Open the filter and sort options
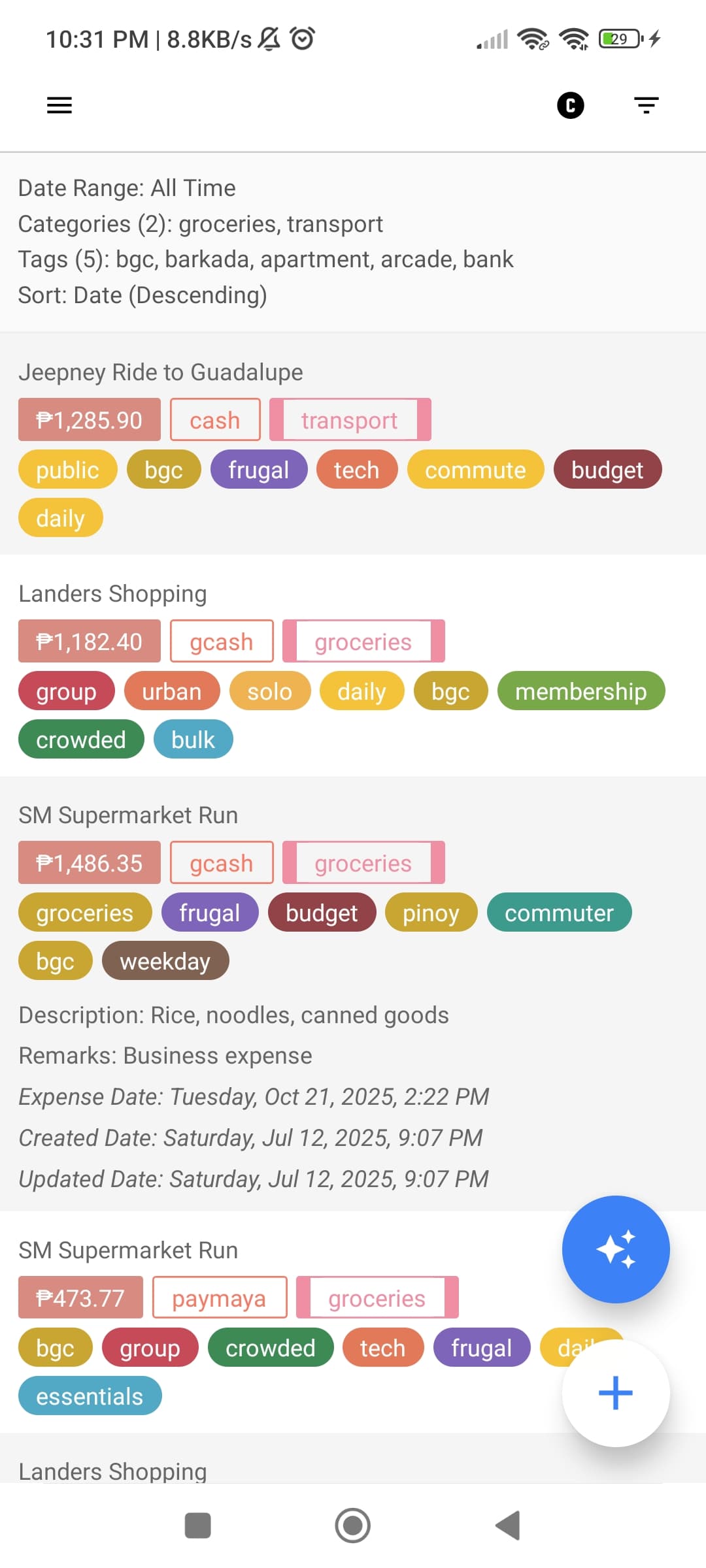This screenshot has width=706, height=1568. coord(646,105)
